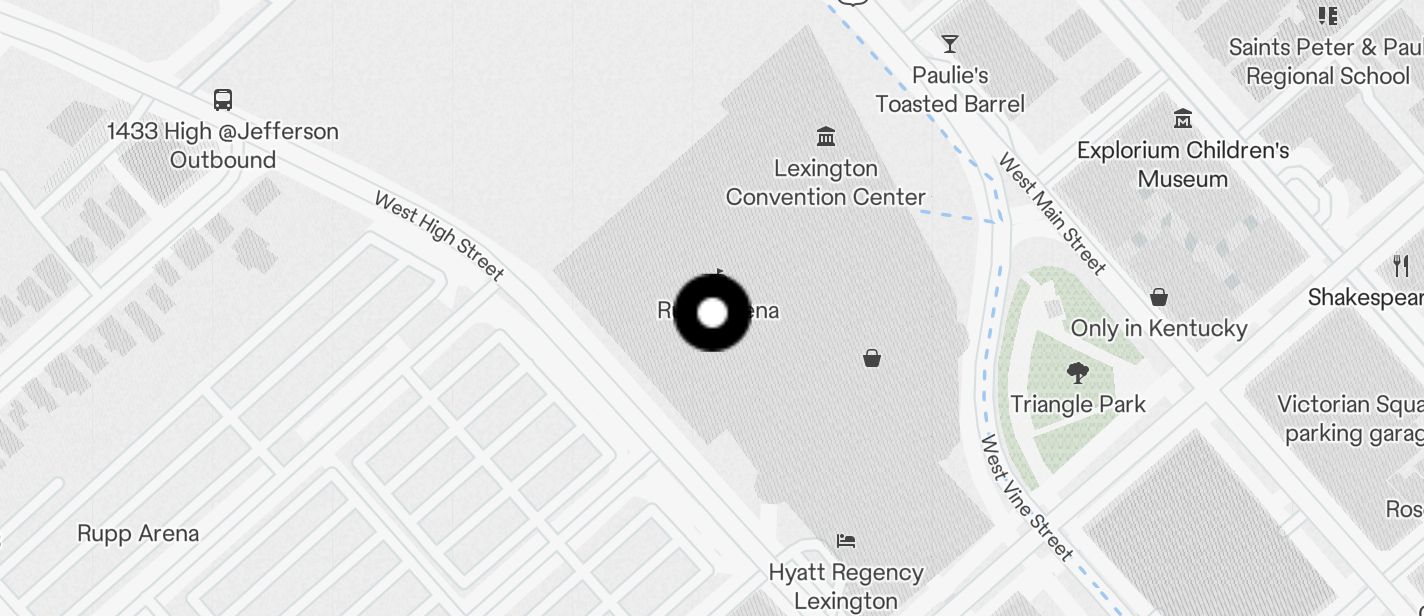Tap the black location marker on Rupp Arena
1424x616 pixels.
coord(712,313)
